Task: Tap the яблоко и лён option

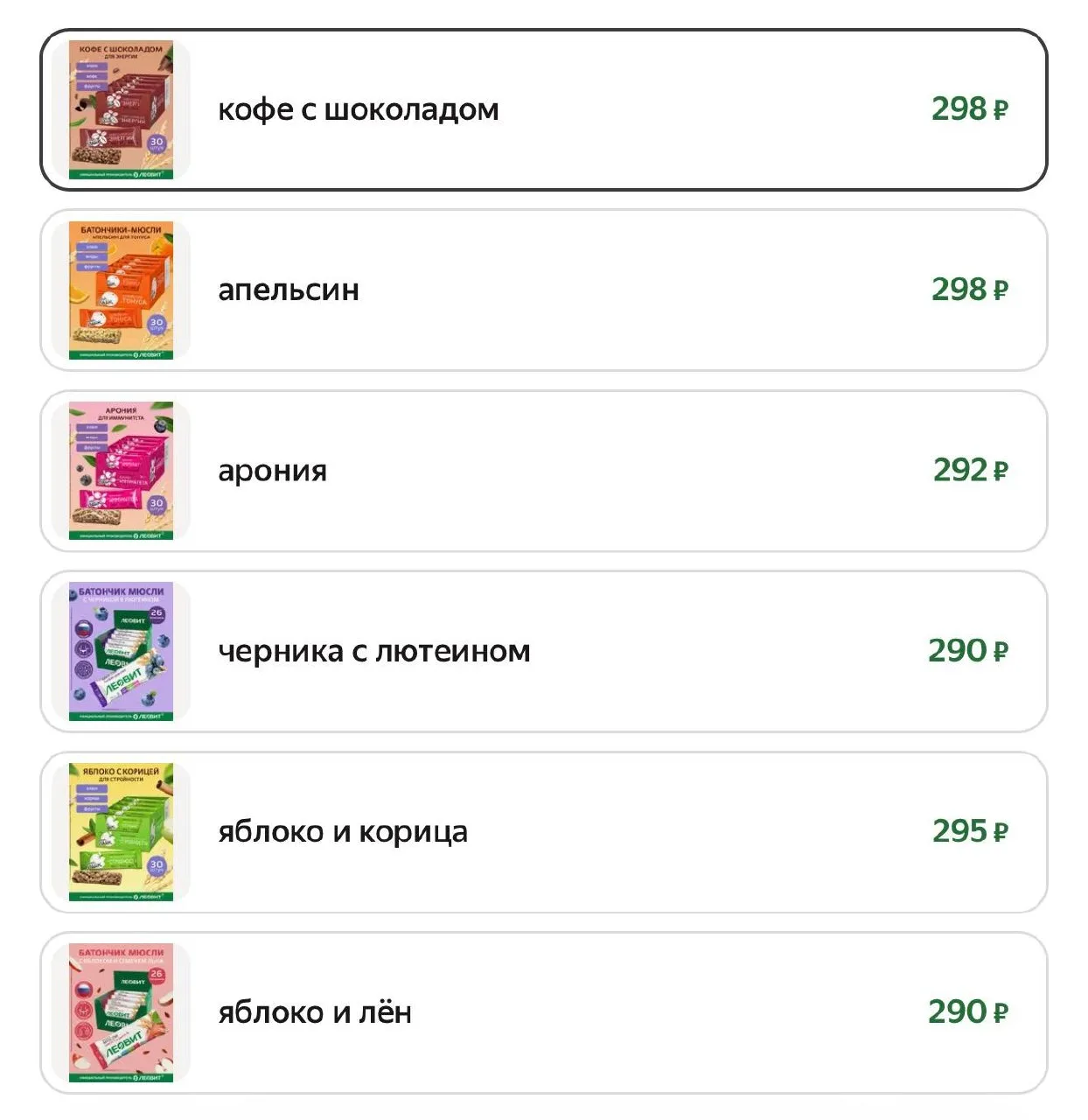Action: pyautogui.click(x=544, y=1012)
